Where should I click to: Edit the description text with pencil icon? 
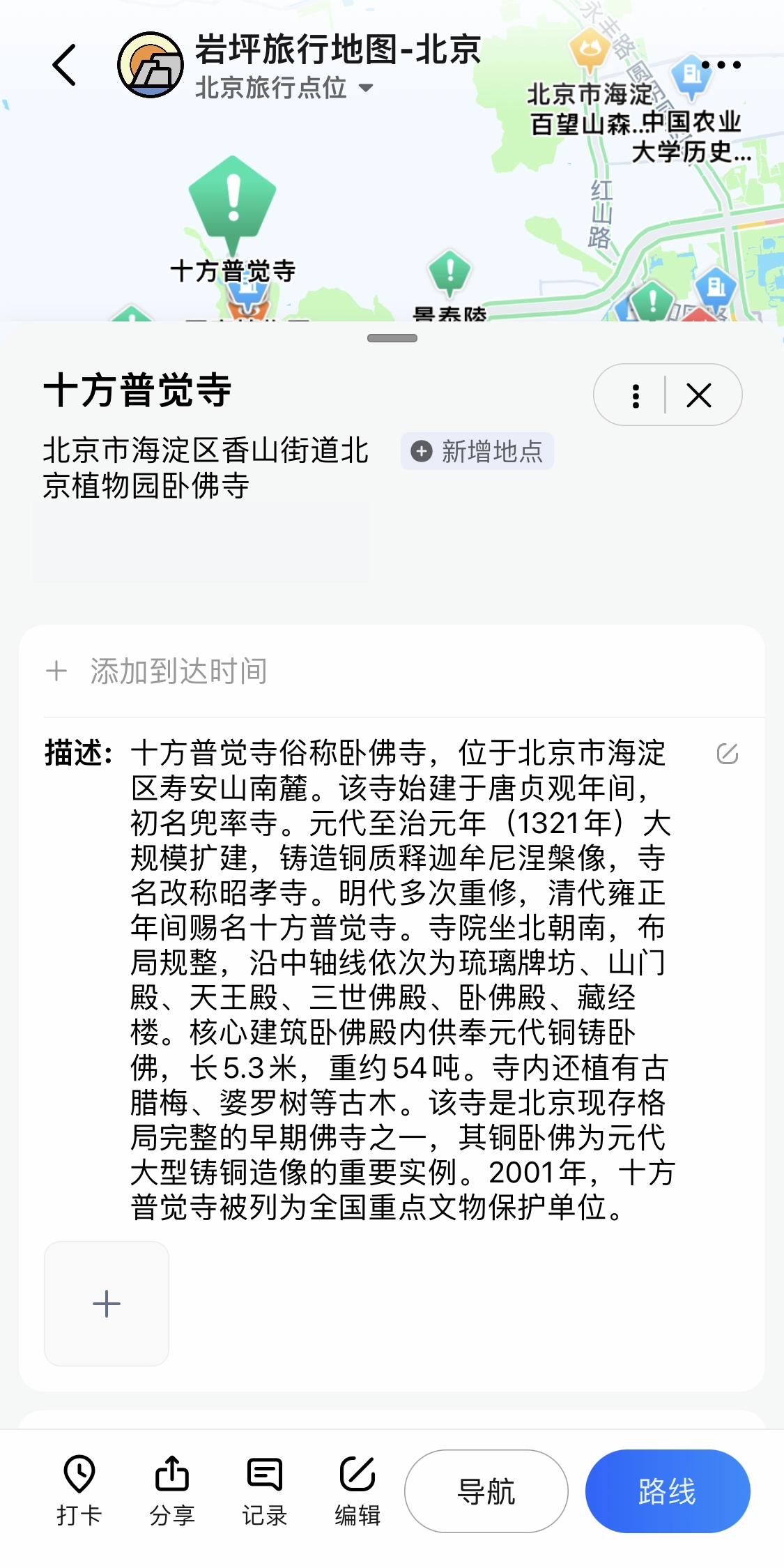(727, 754)
